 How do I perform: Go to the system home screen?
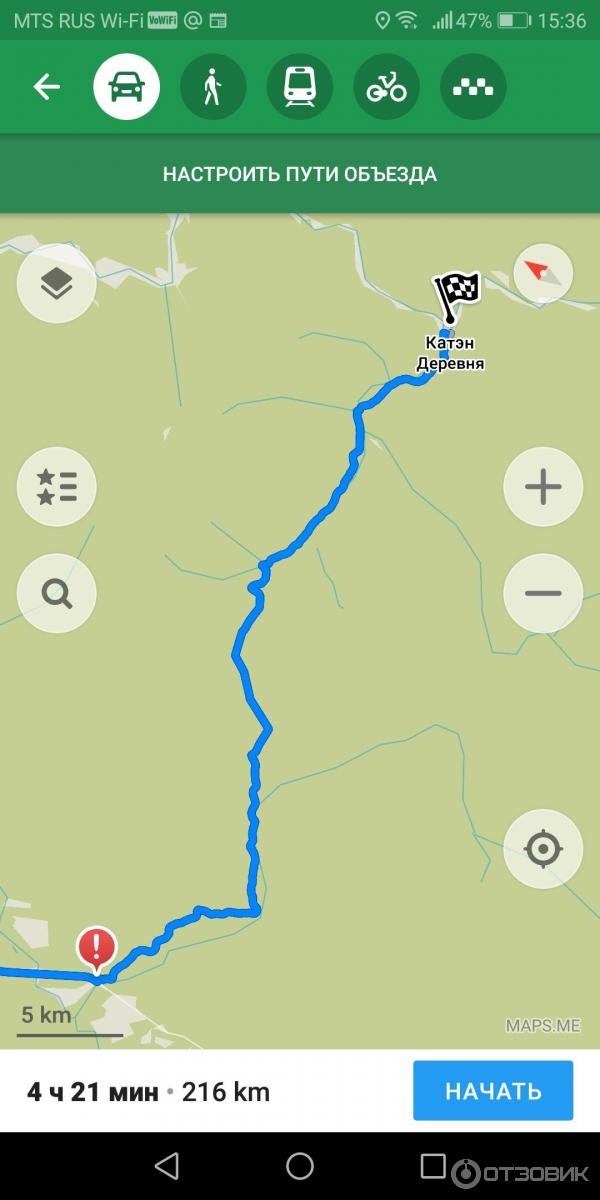300,1165
